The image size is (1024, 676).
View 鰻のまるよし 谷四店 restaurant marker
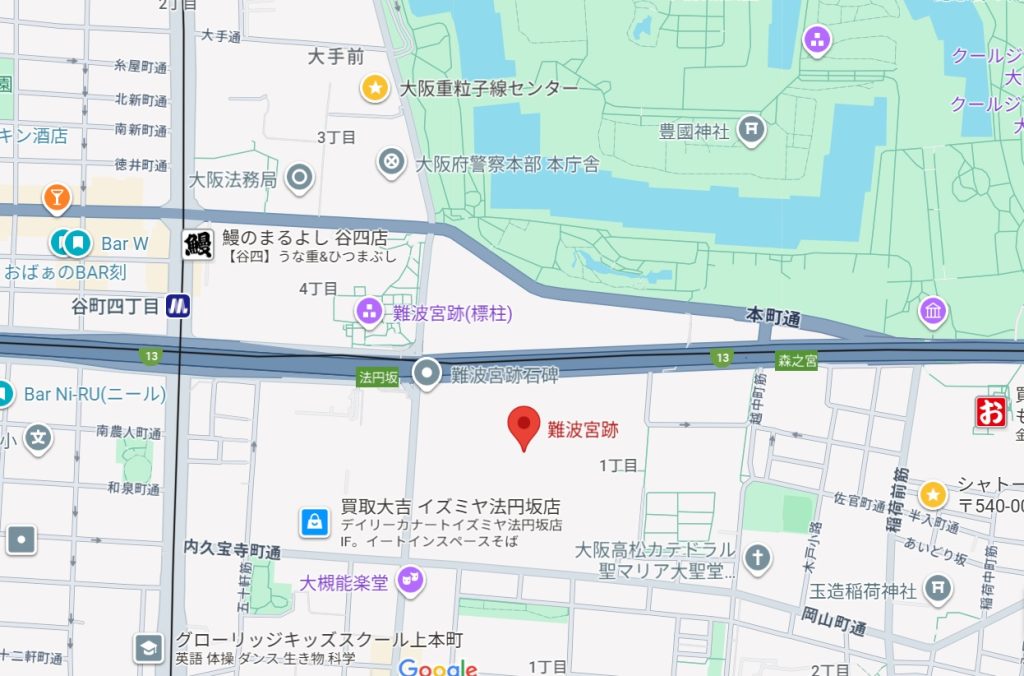[198, 243]
